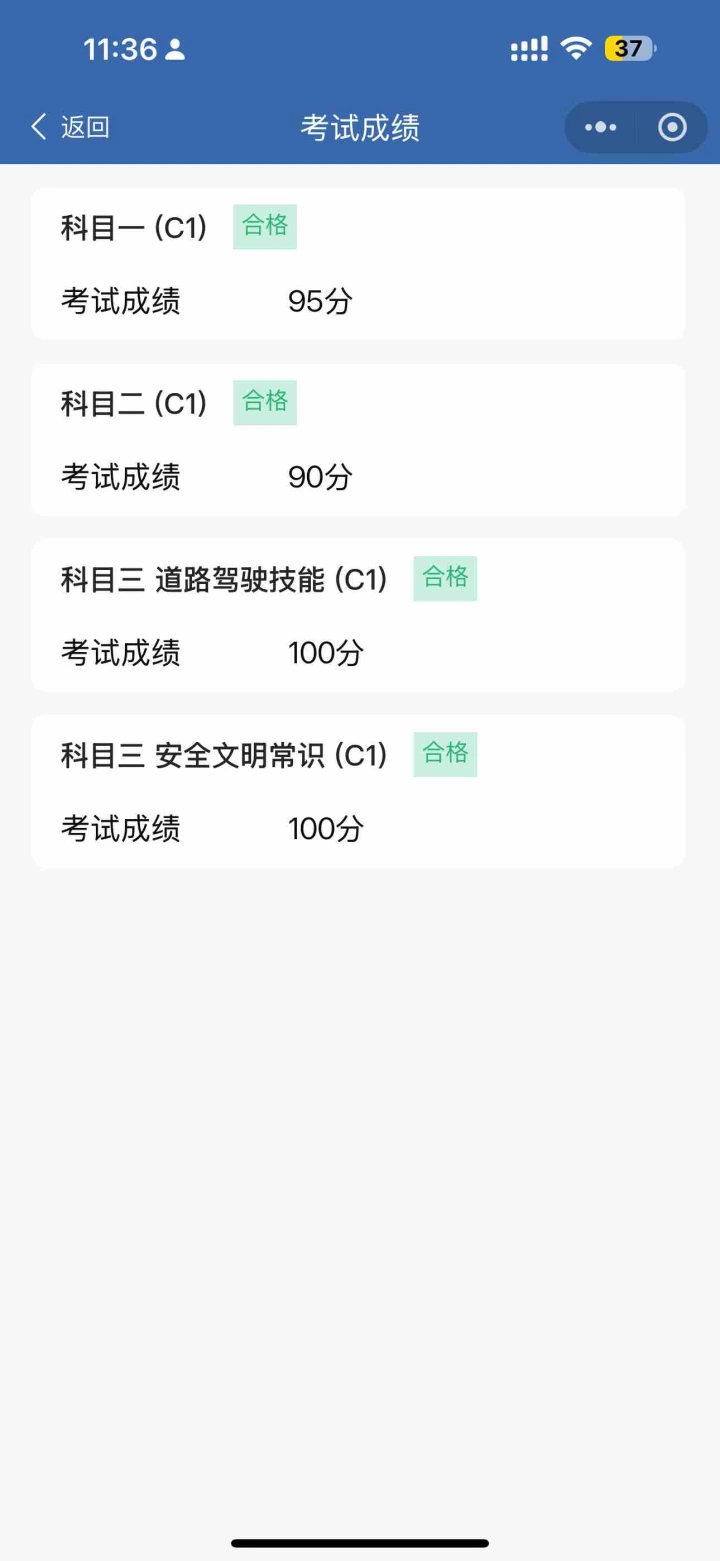
Task: Open the mini program more options menu
Action: (x=601, y=127)
